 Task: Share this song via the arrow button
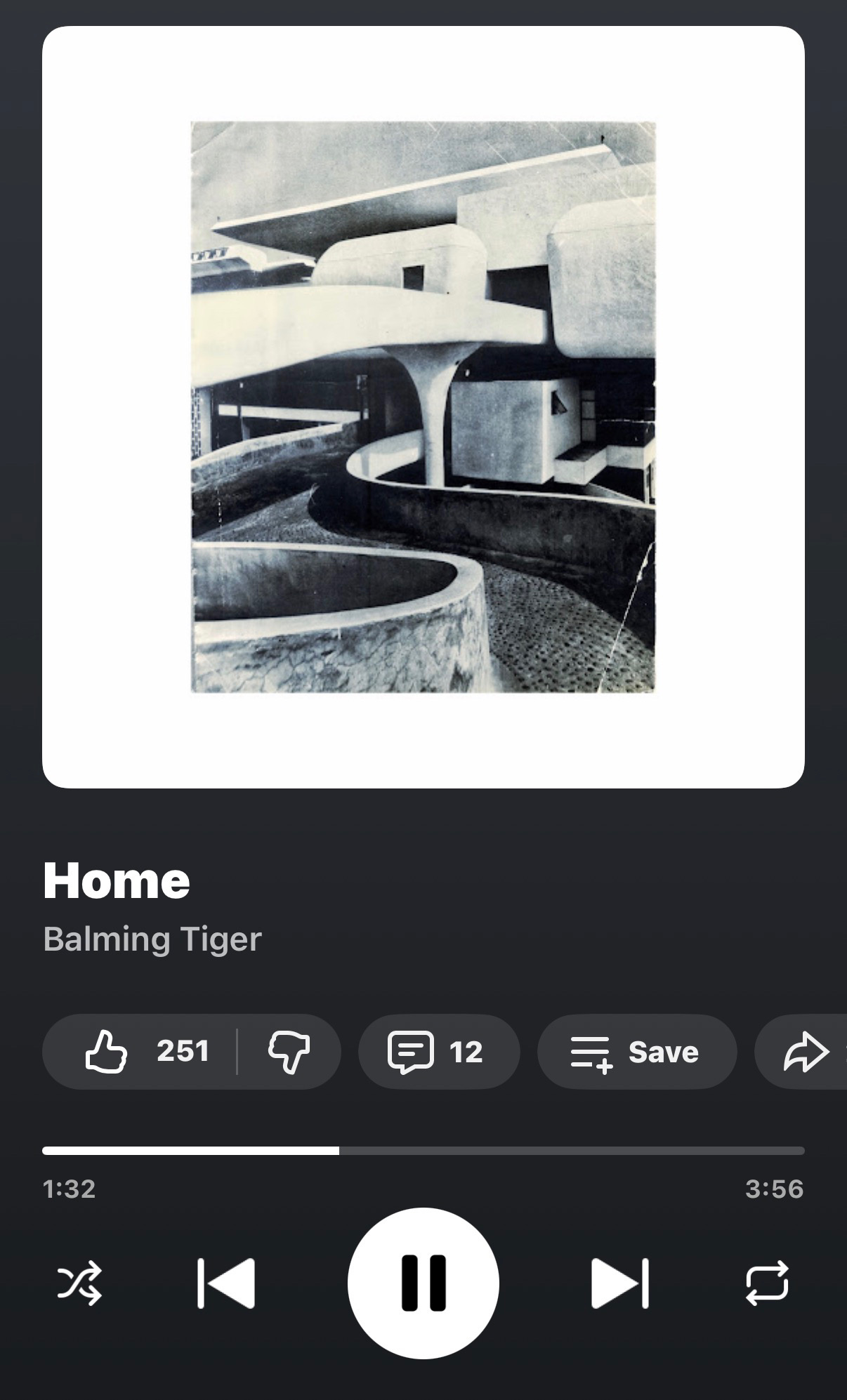coord(805,1051)
